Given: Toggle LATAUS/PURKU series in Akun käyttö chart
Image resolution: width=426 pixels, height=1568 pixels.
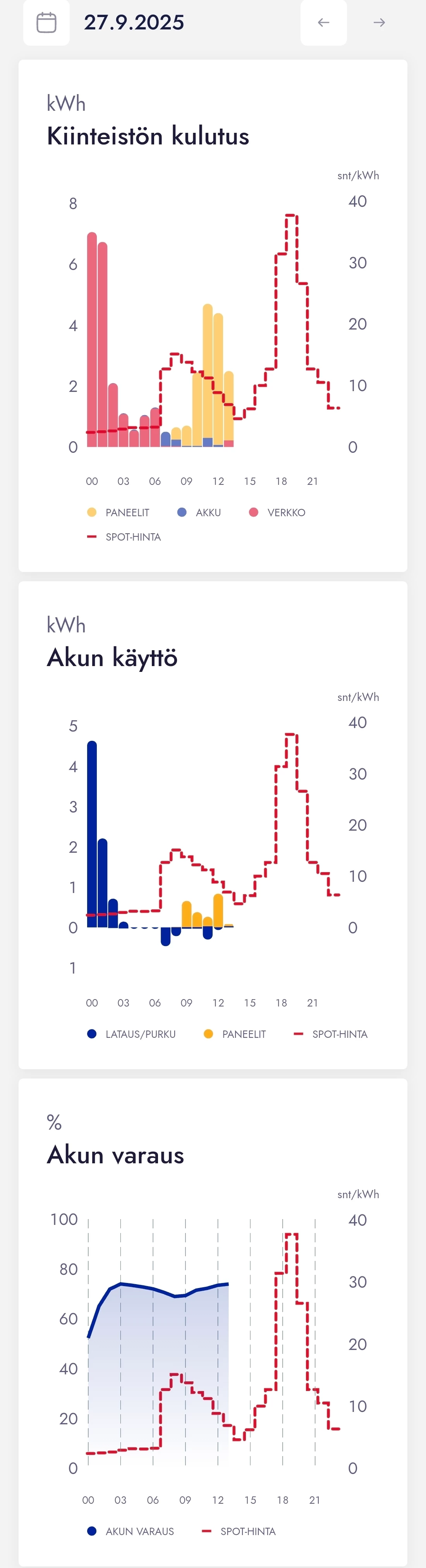Looking at the screenshot, I should click(x=131, y=1034).
